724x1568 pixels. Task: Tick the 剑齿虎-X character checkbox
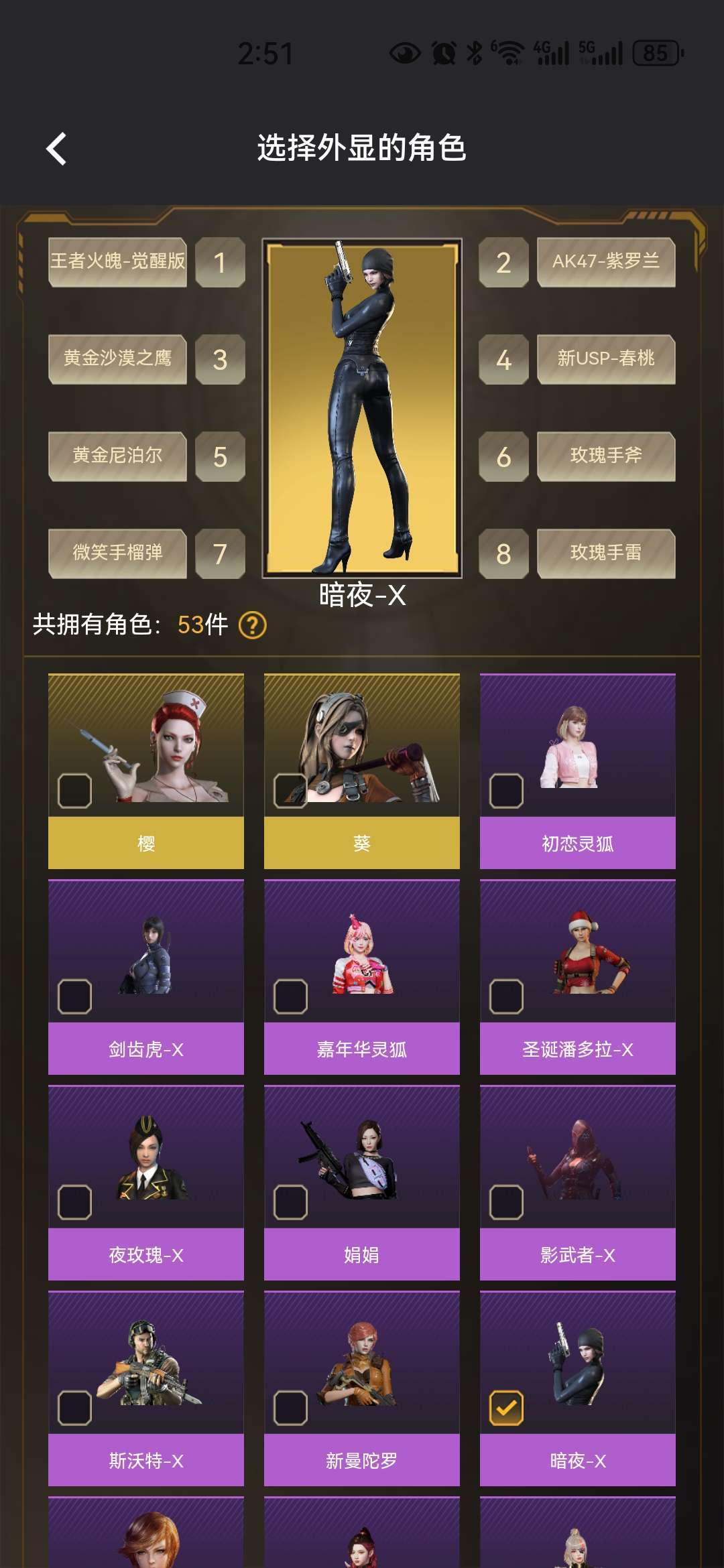pos(74,996)
